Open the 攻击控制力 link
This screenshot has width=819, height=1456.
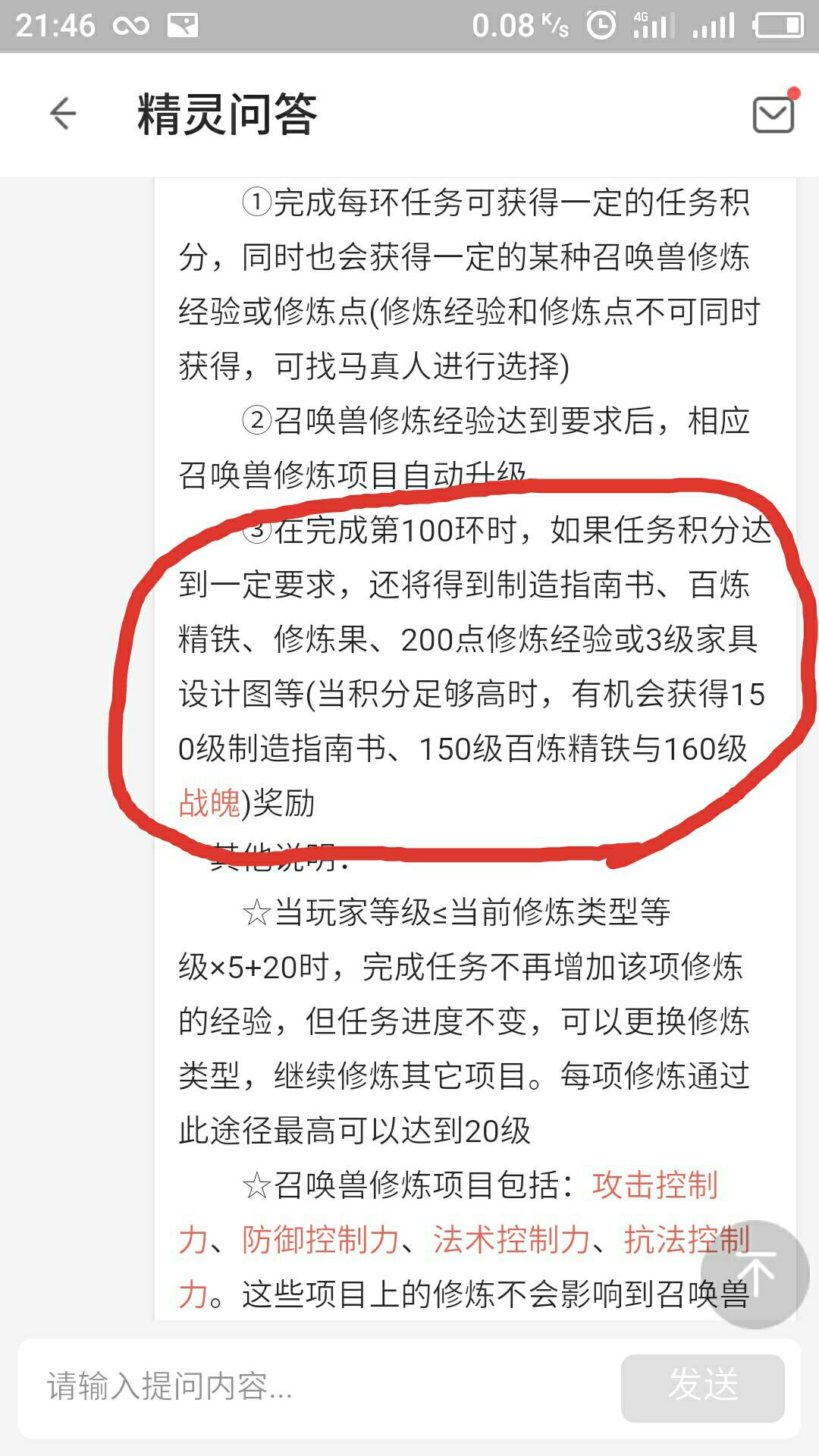[655, 1185]
